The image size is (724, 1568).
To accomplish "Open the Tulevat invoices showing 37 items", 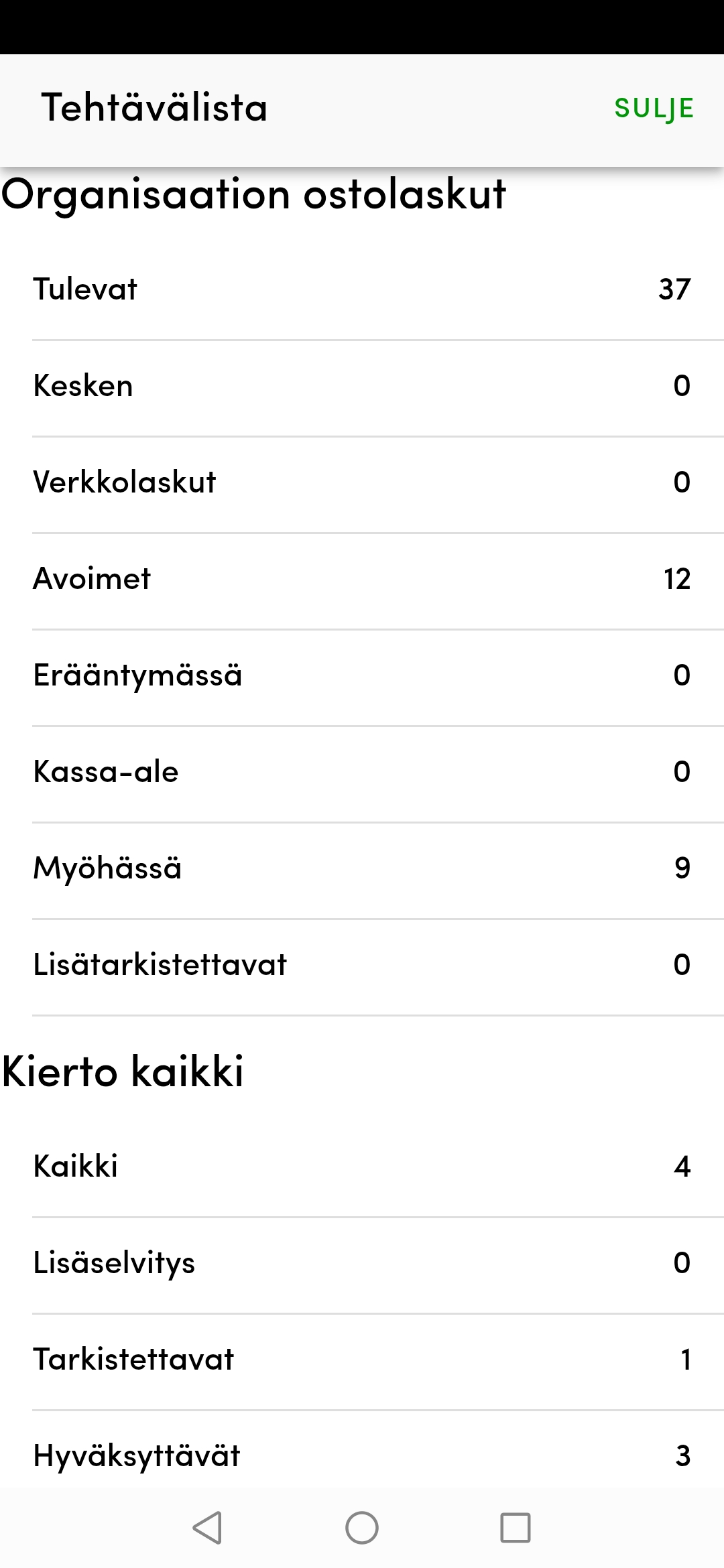I will tap(362, 289).
